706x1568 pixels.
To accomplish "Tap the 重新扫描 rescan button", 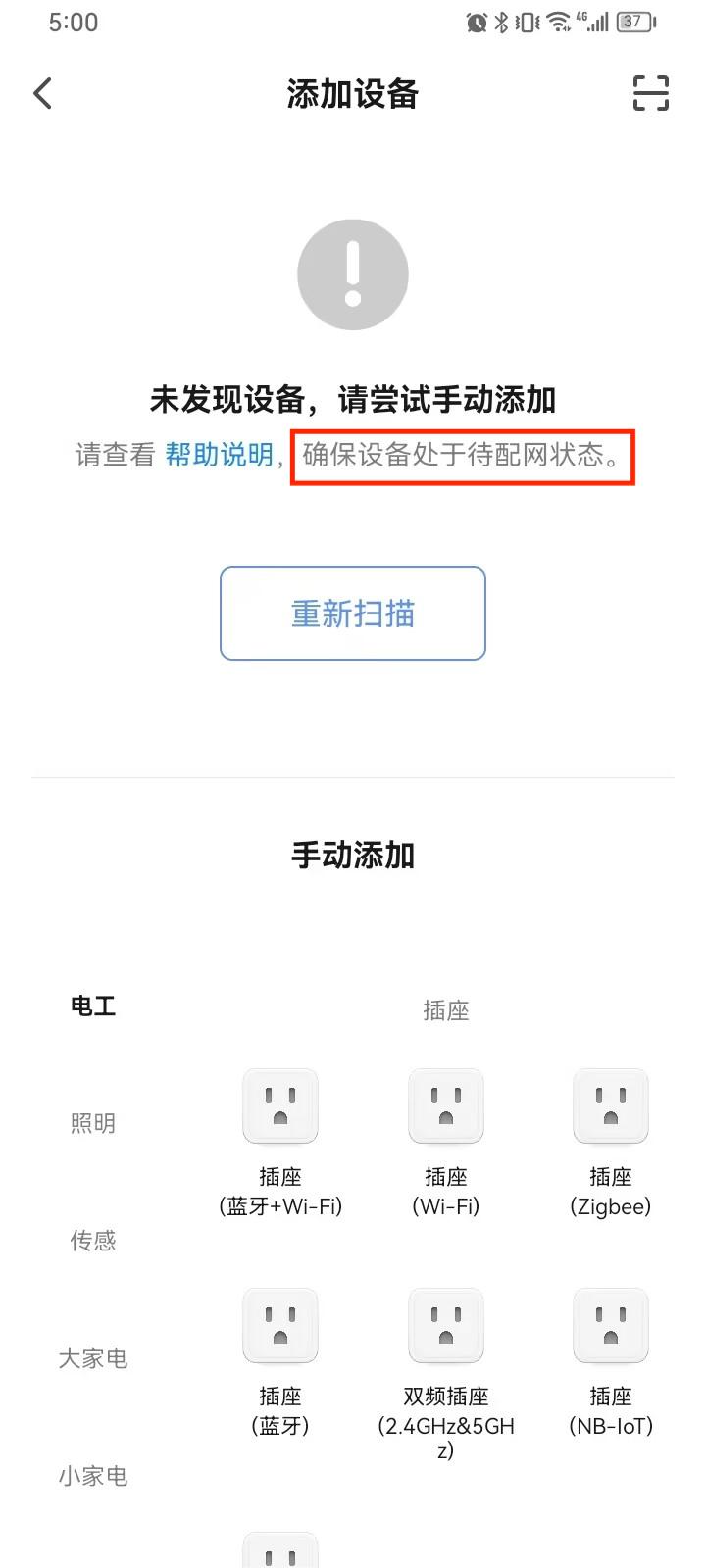I will 353,613.
